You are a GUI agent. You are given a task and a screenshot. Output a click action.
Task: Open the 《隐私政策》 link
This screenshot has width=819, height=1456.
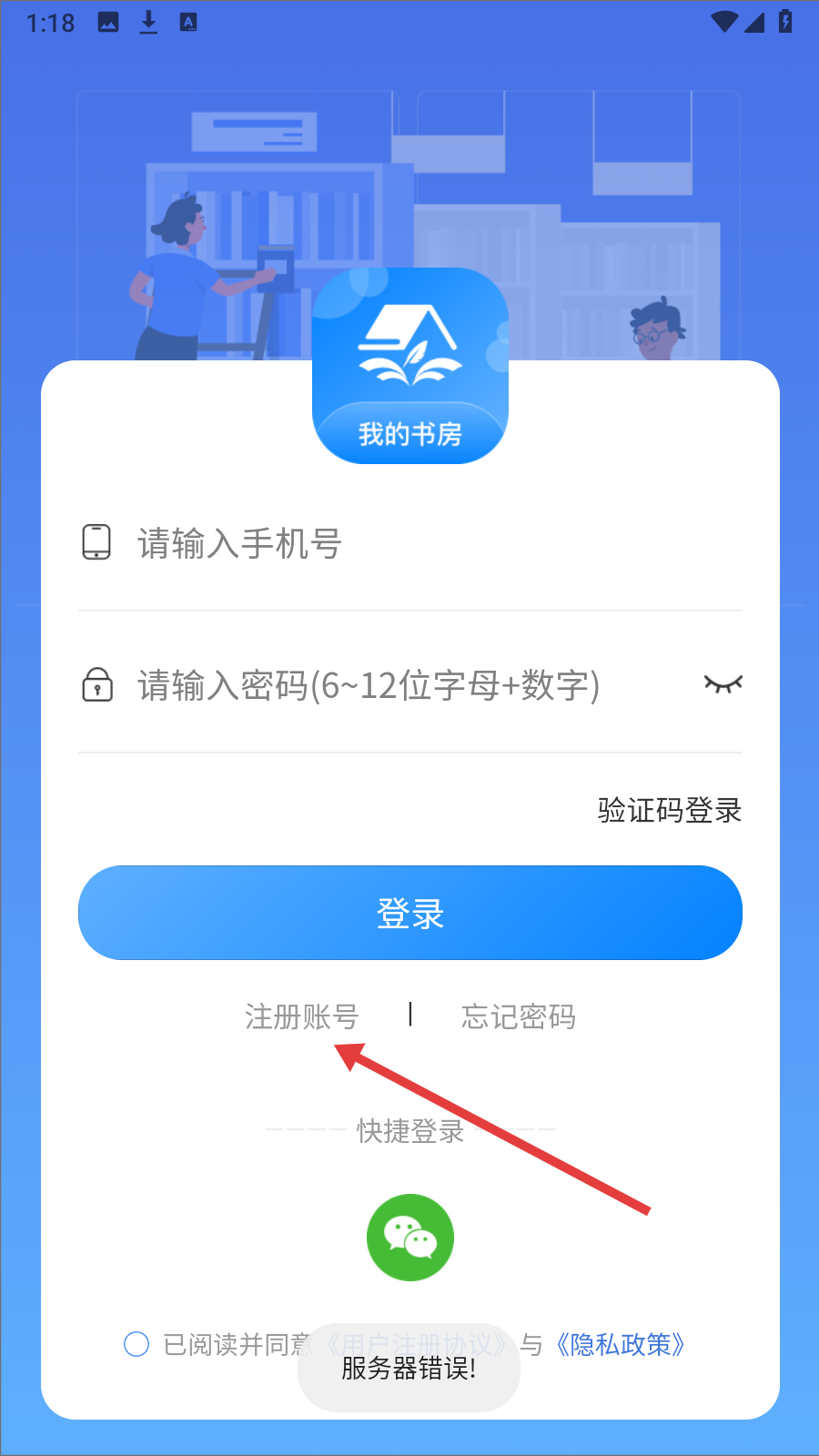[x=619, y=1344]
